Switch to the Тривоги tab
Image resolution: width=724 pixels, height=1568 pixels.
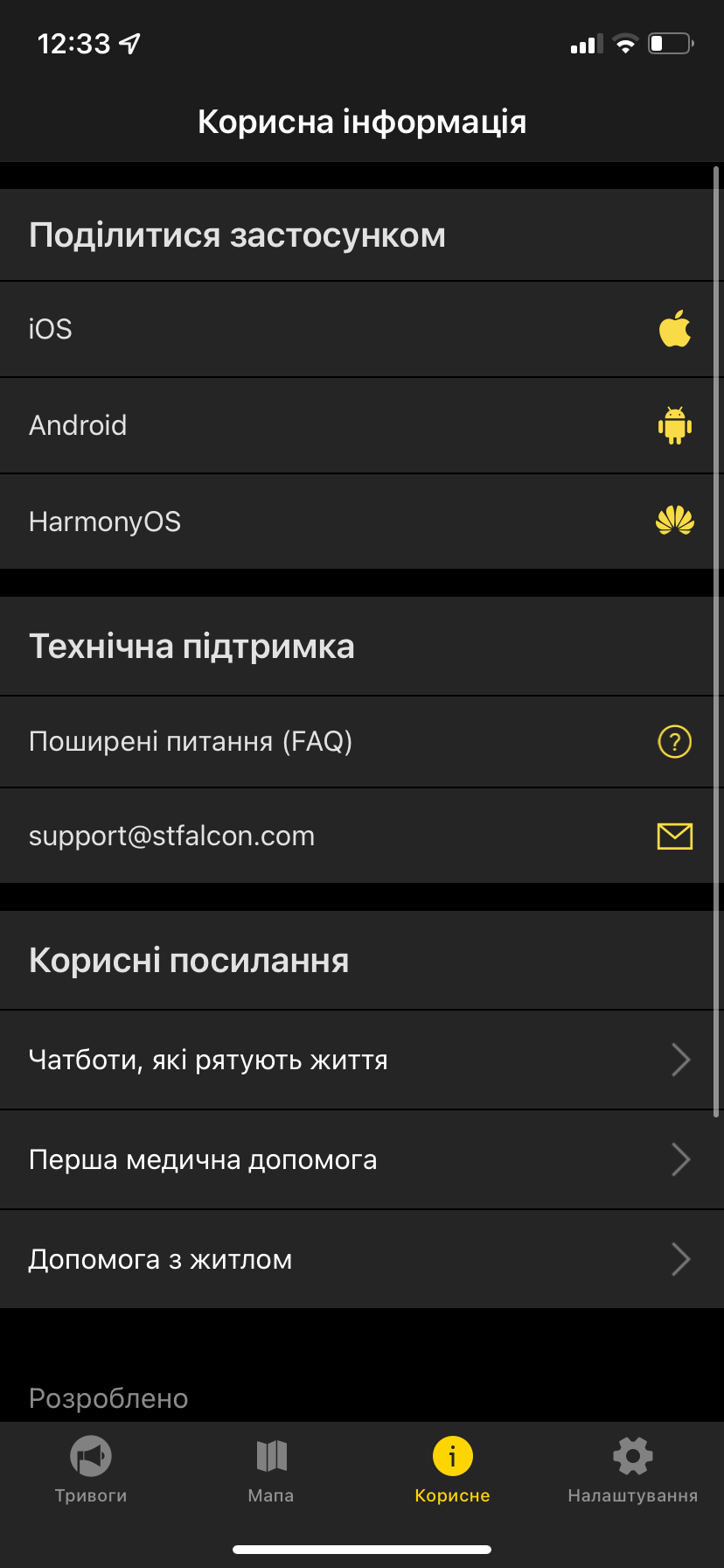point(91,1470)
